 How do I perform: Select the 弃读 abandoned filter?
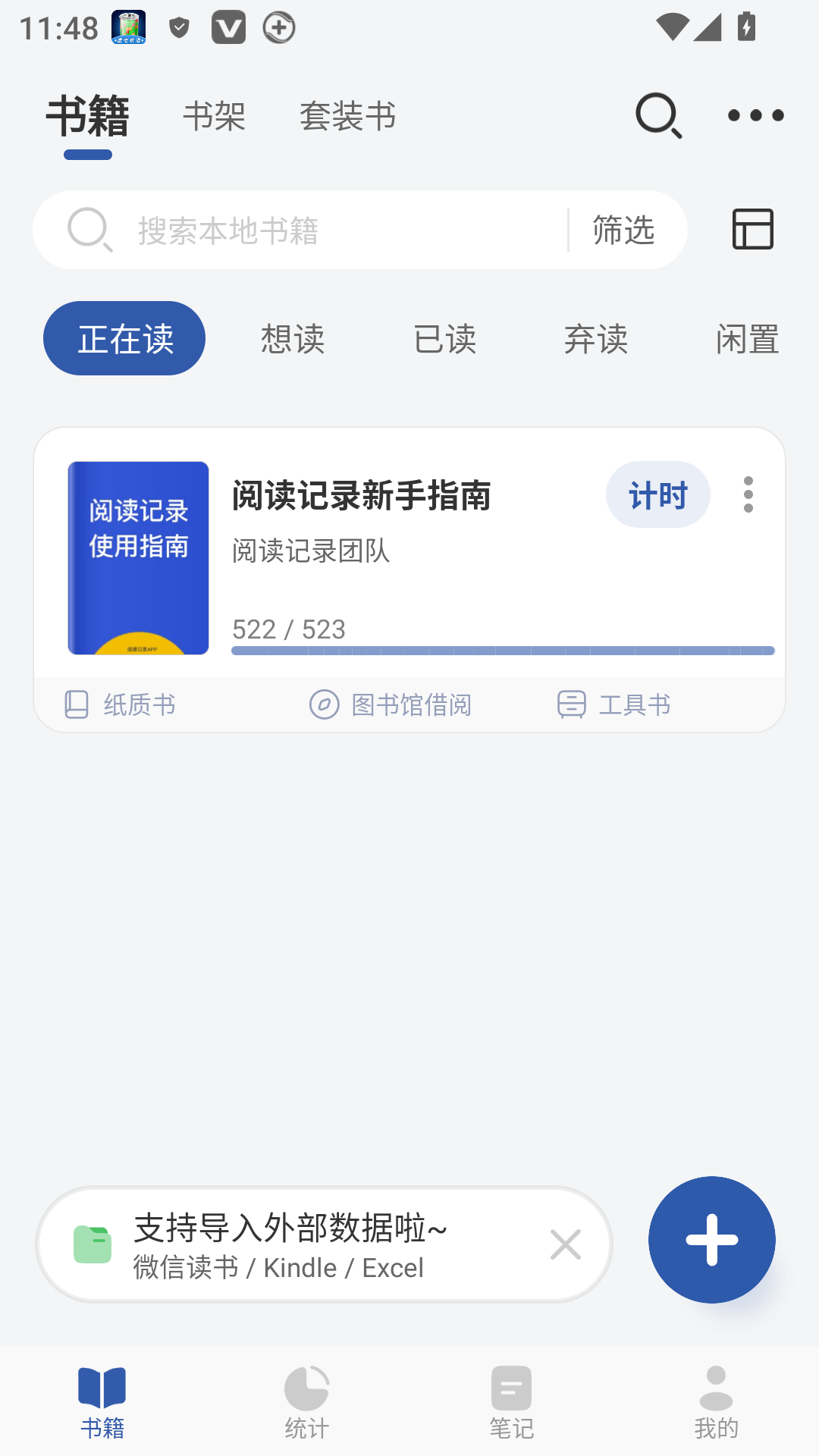pyautogui.click(x=597, y=338)
